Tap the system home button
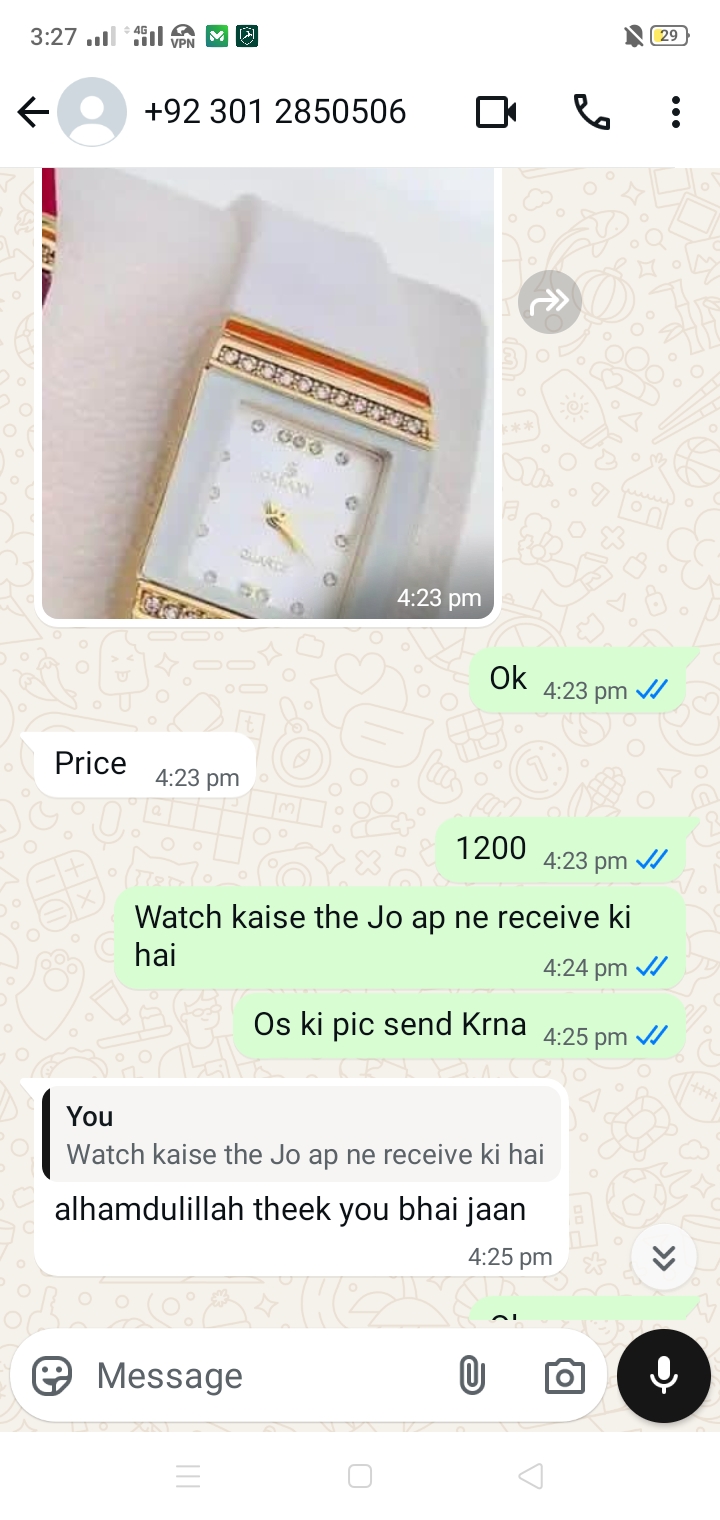The image size is (720, 1520). tap(360, 1476)
